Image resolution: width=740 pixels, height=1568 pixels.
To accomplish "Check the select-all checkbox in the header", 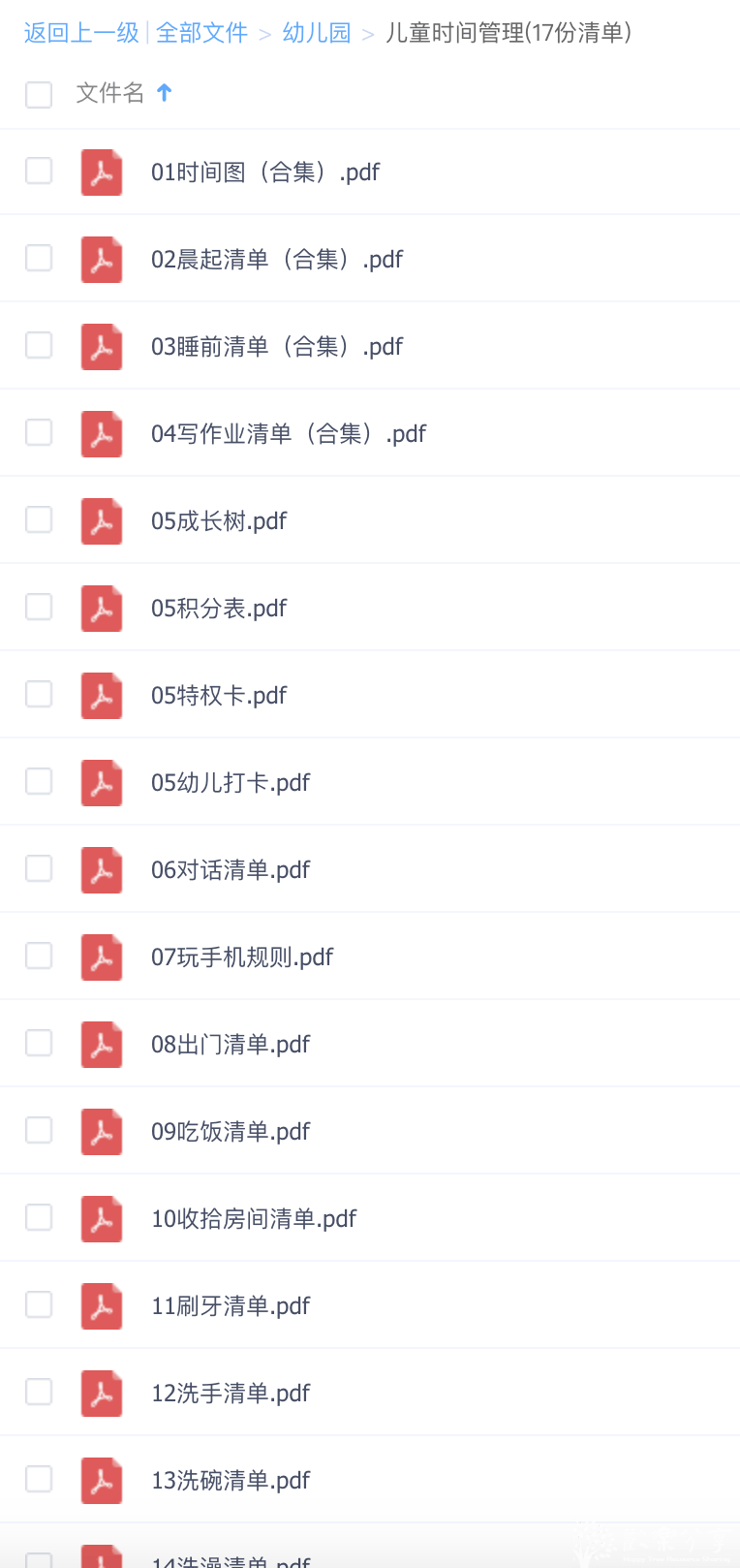I will point(39,95).
